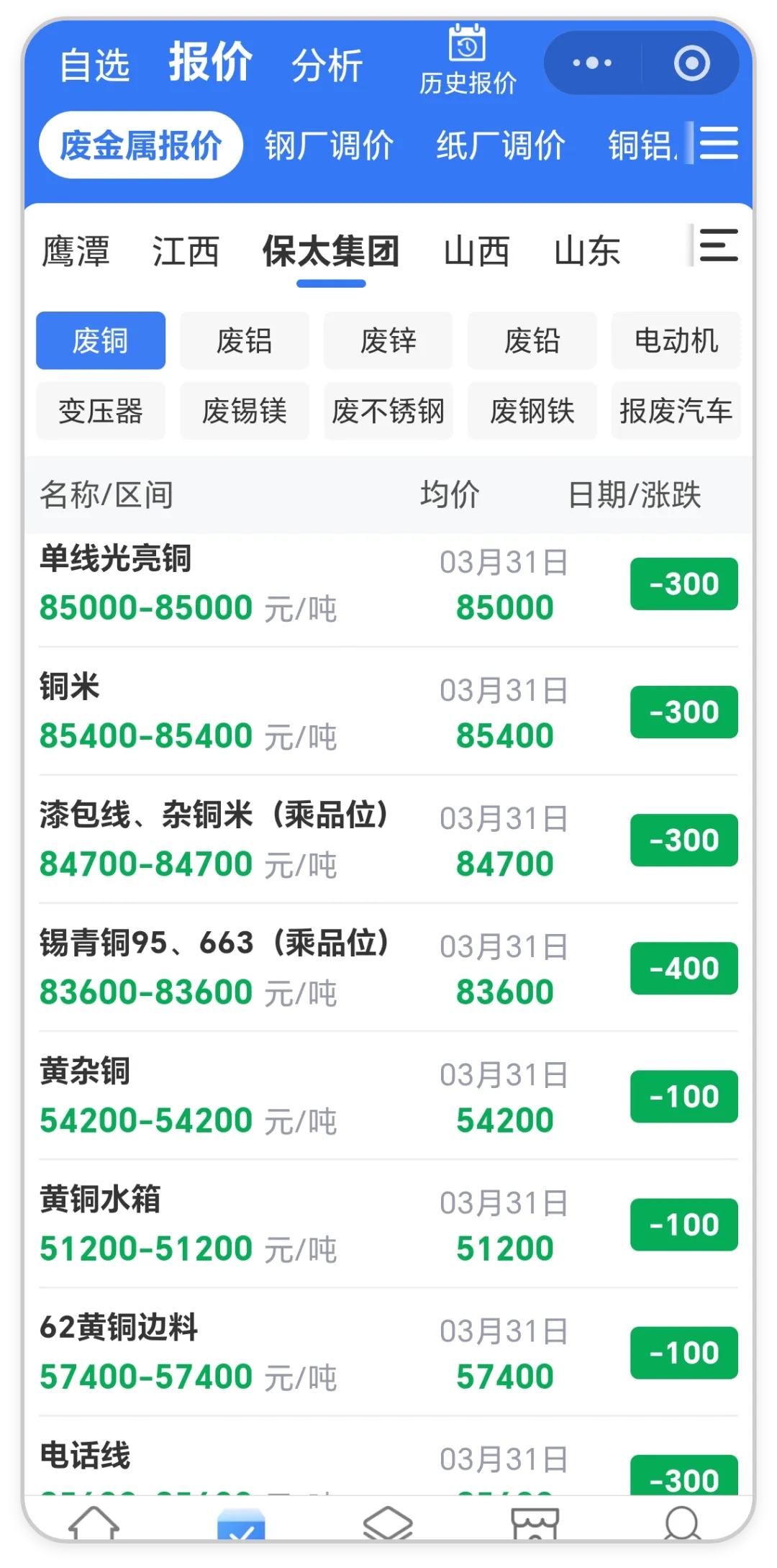Close the mini program with the circle button
Image resolution: width=777 pixels, height=1568 pixels.
pos(691,63)
